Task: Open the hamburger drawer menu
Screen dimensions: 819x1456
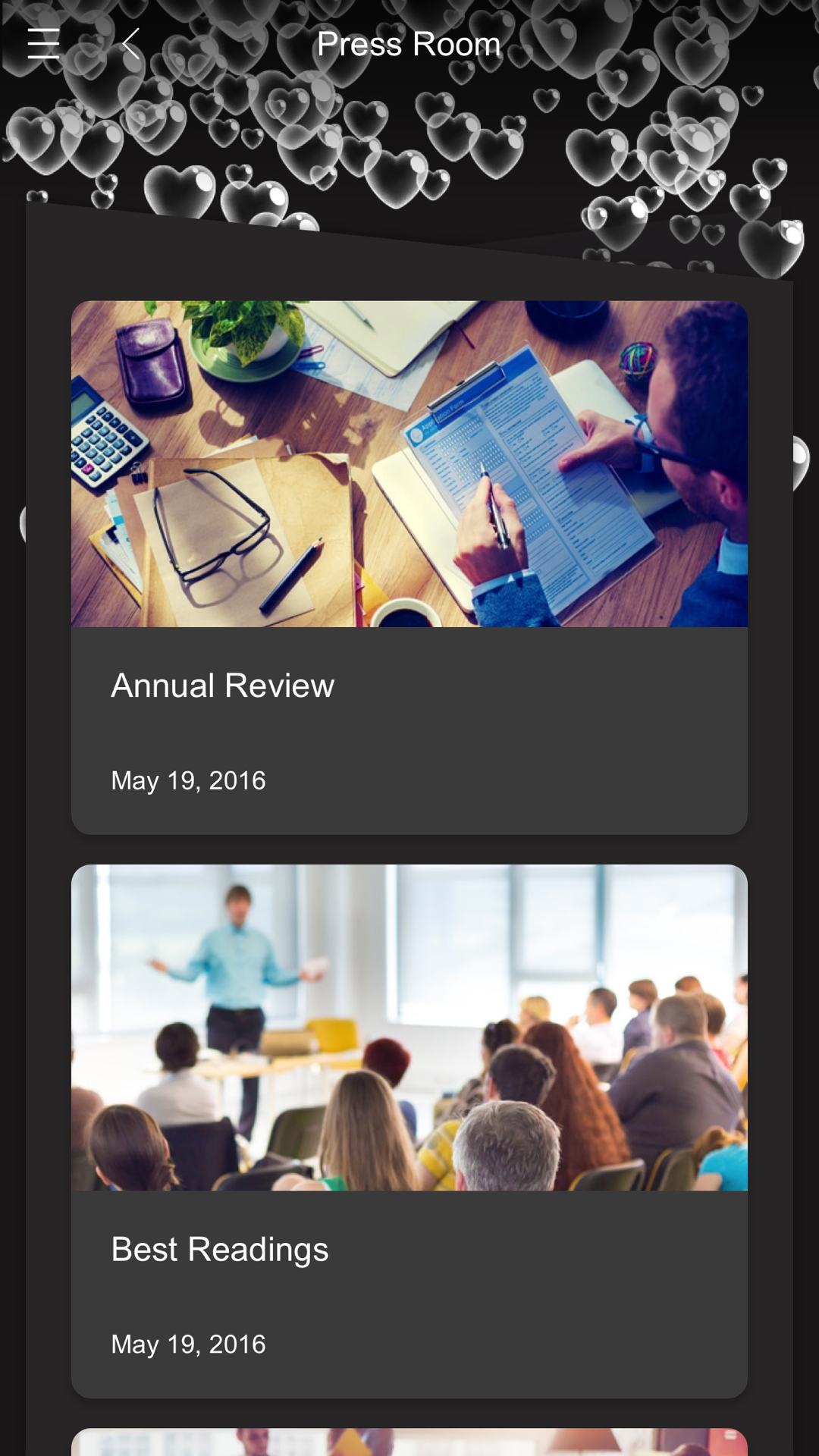Action: point(43,43)
